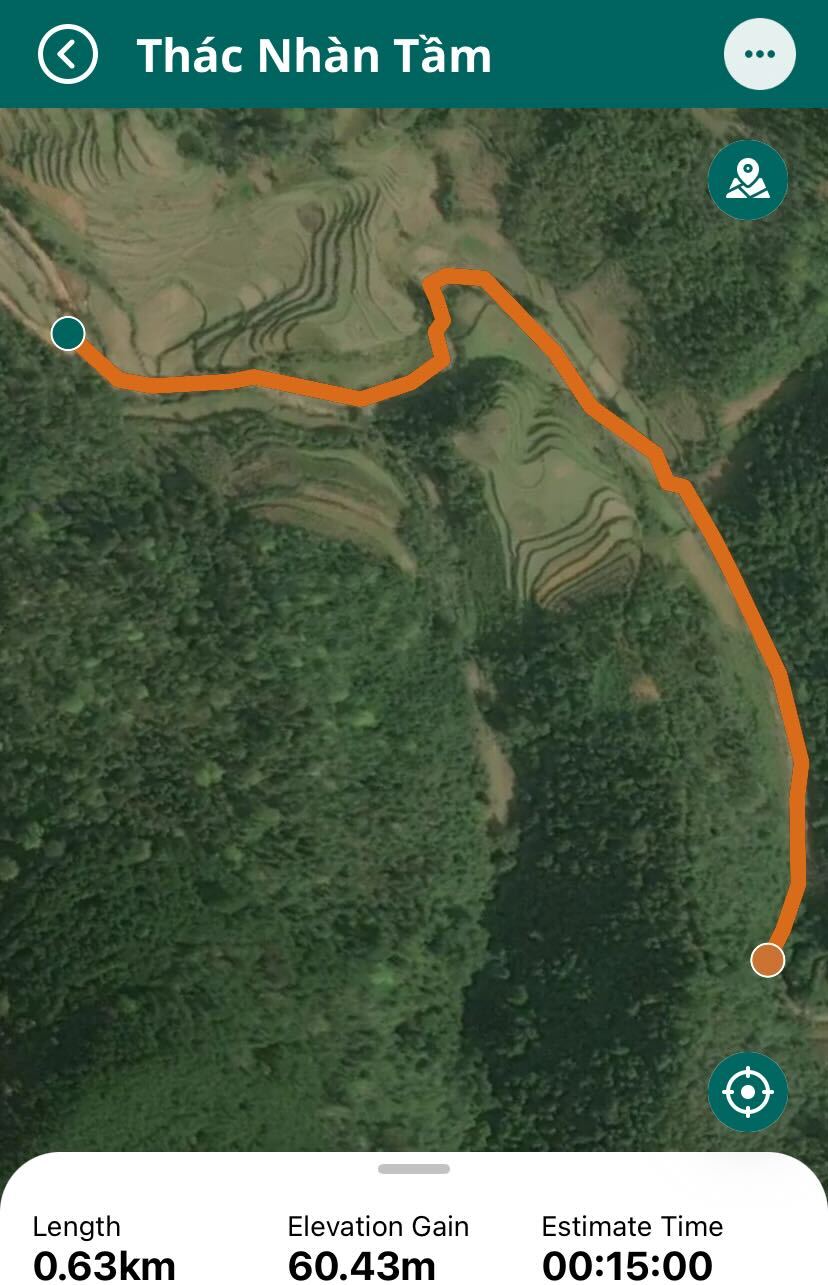Center map on my current location

748,1091
